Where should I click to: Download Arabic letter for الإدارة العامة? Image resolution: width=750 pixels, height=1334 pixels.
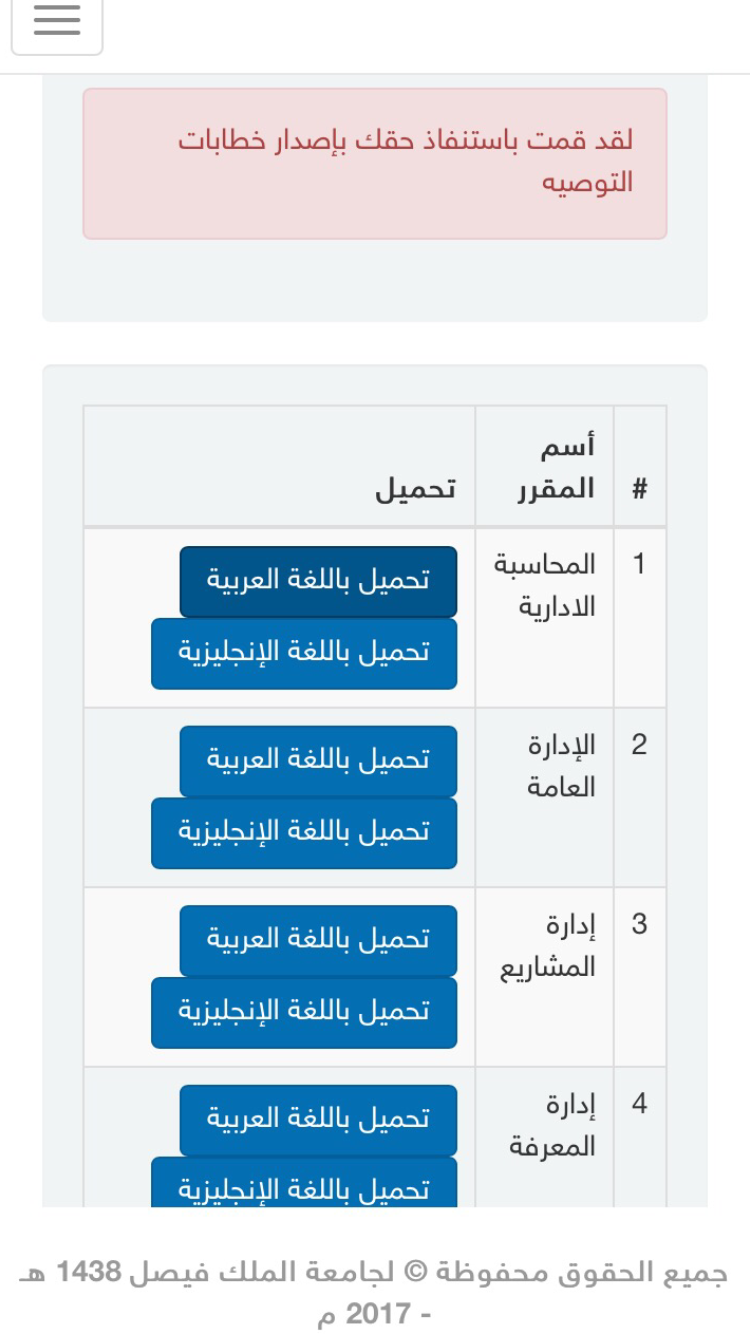(x=318, y=761)
